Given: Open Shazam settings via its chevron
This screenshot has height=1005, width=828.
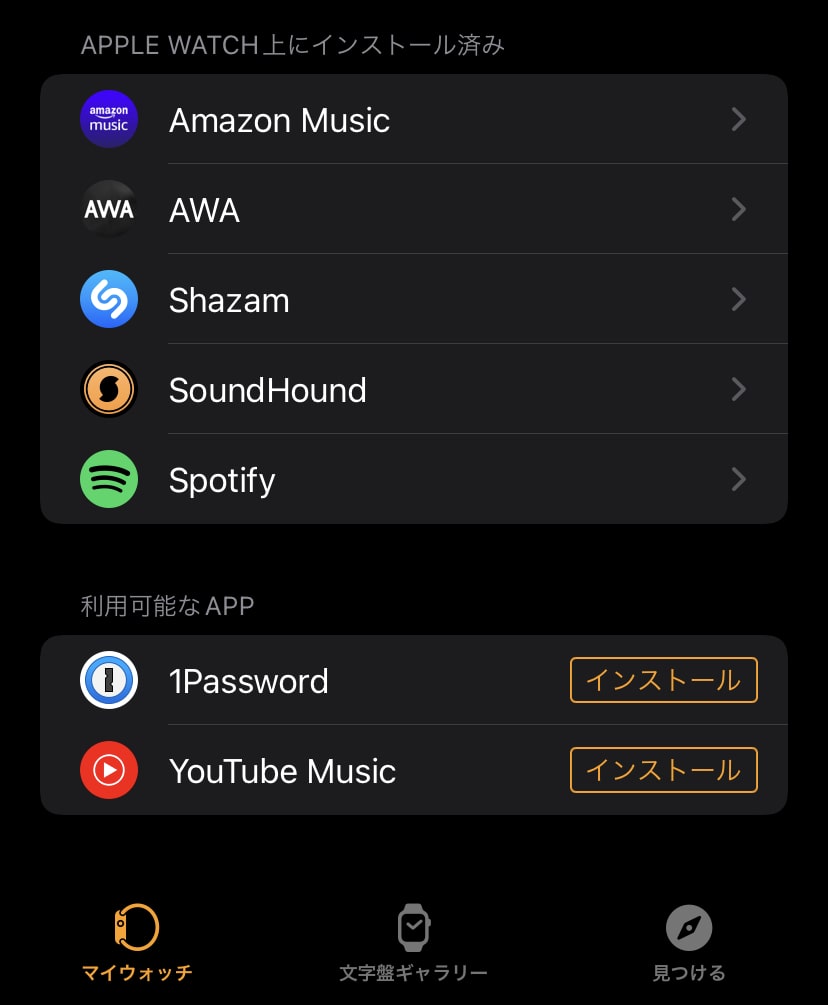Looking at the screenshot, I should point(738,299).
